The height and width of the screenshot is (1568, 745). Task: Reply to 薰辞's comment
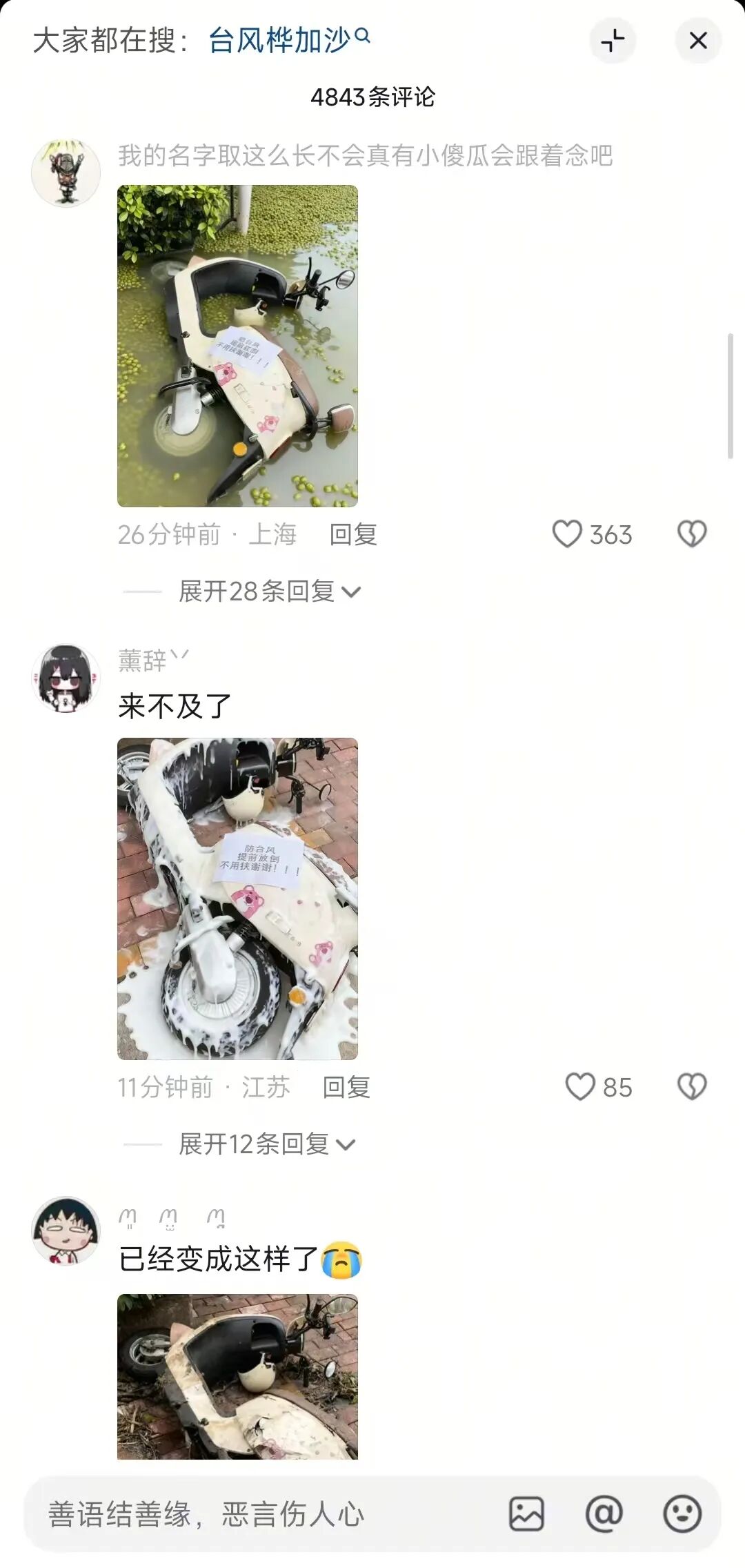point(346,1087)
